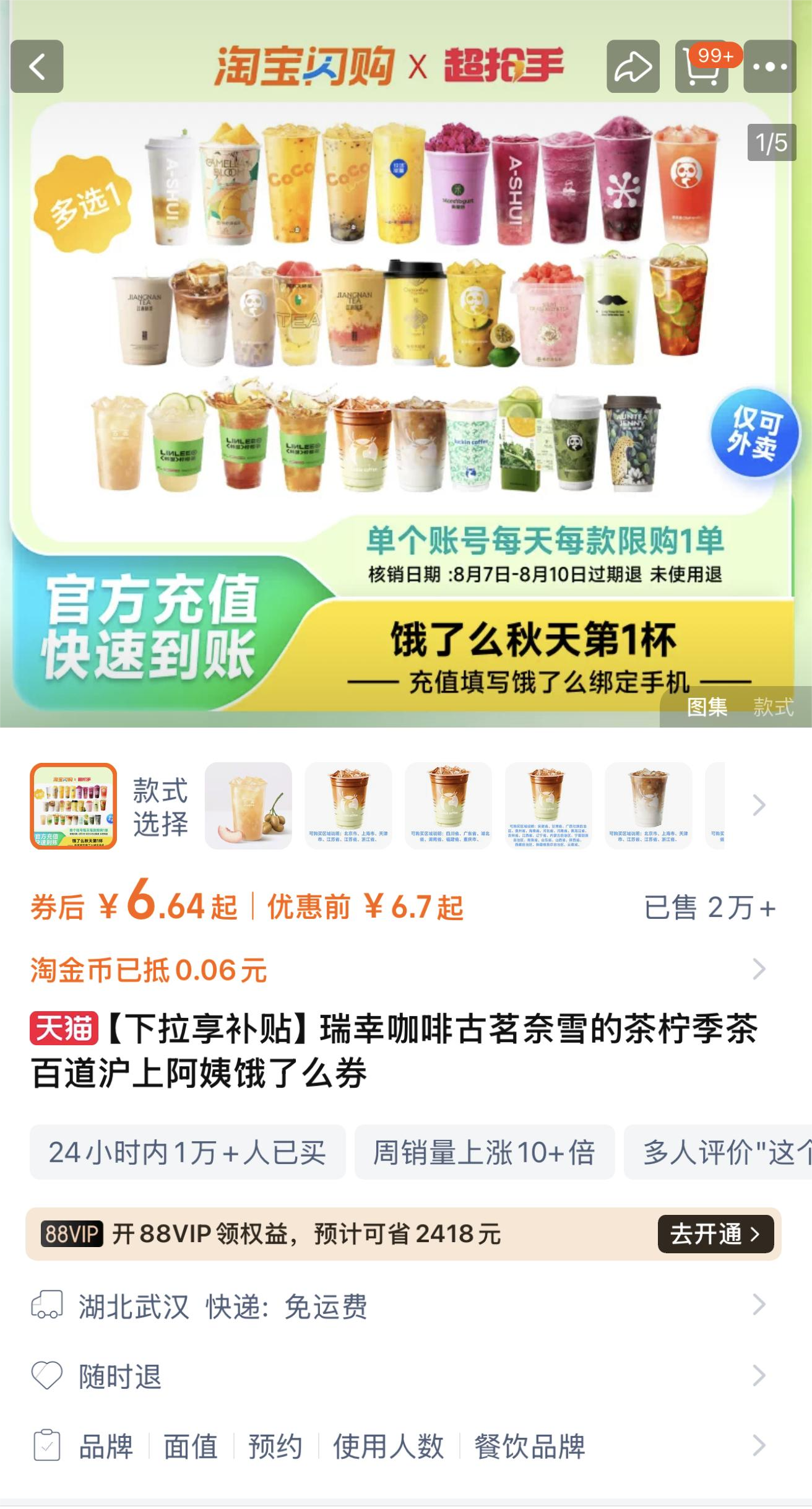This screenshot has height=1509, width=812.
Task: Open the 湖北武汉 shipping info row
Action: tap(396, 1306)
